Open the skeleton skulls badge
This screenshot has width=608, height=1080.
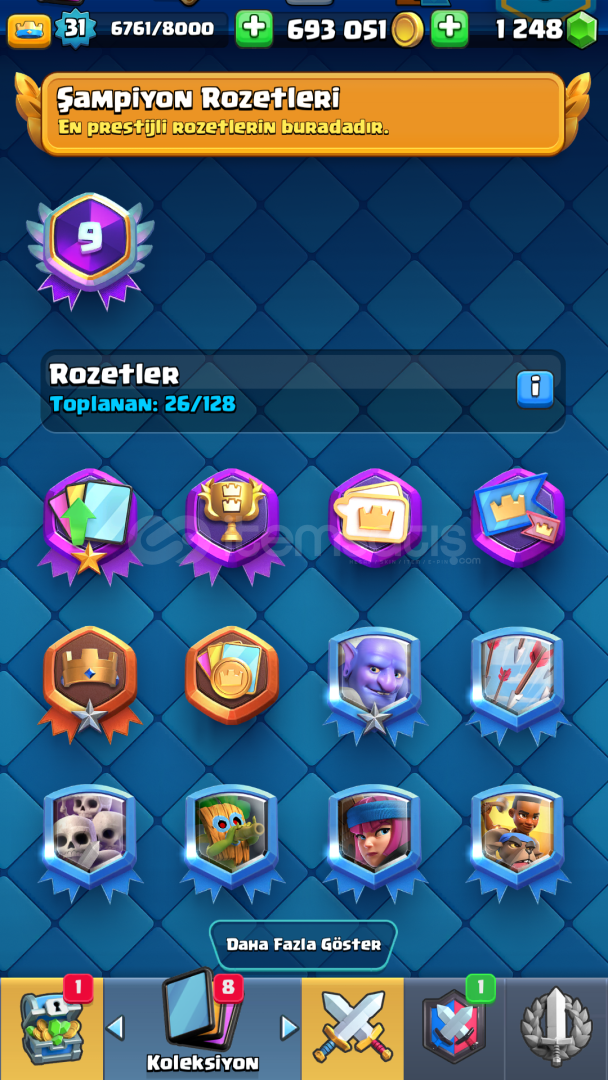pos(90,835)
